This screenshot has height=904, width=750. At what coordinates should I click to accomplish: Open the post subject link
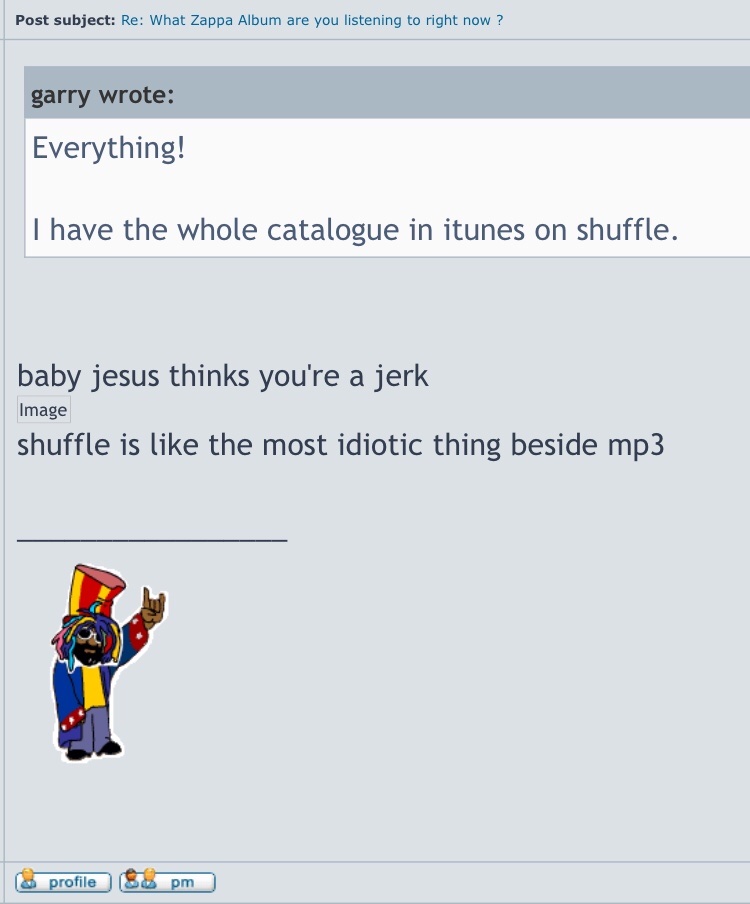coord(312,20)
